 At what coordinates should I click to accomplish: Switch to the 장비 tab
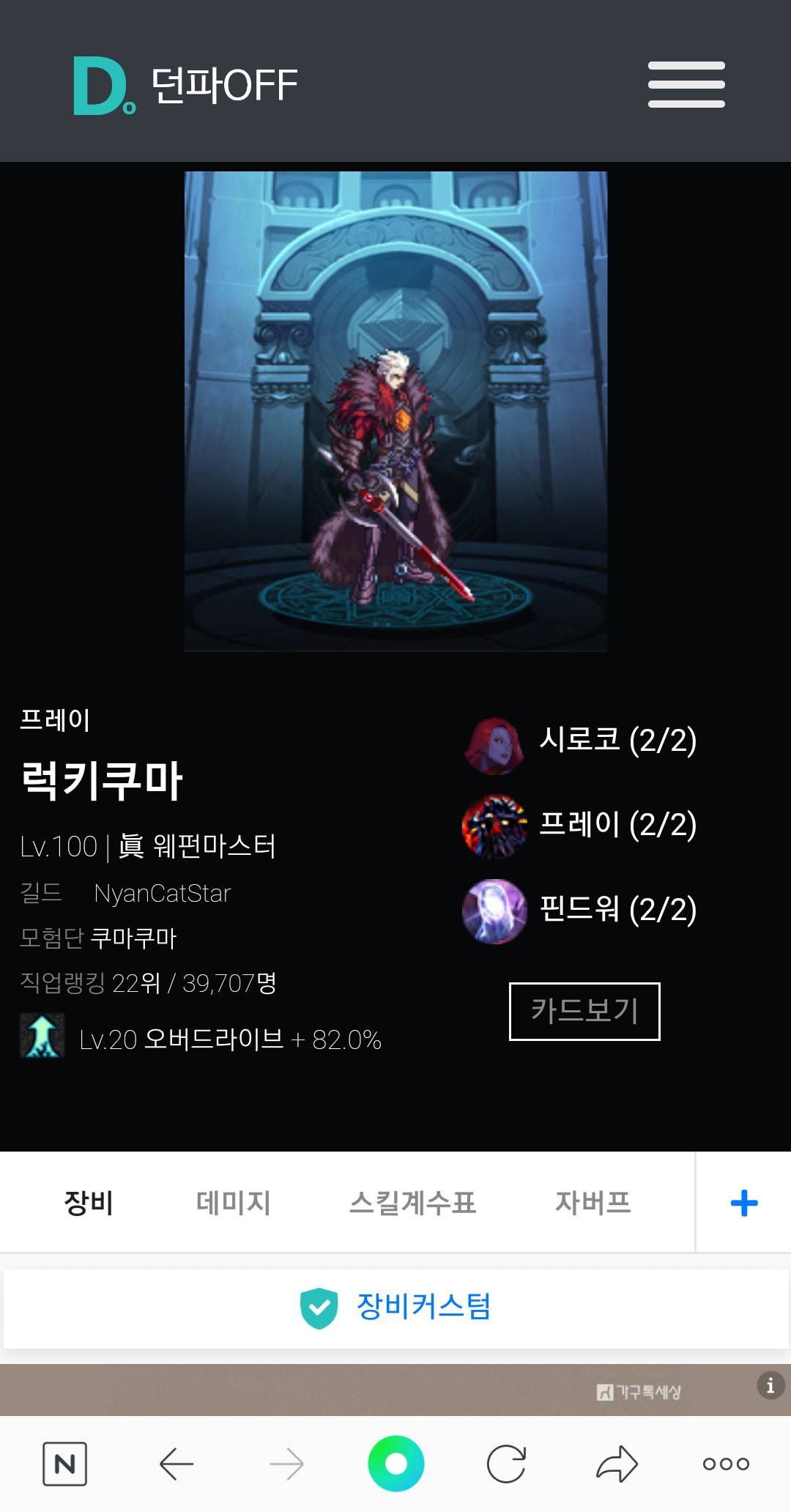[89, 1203]
